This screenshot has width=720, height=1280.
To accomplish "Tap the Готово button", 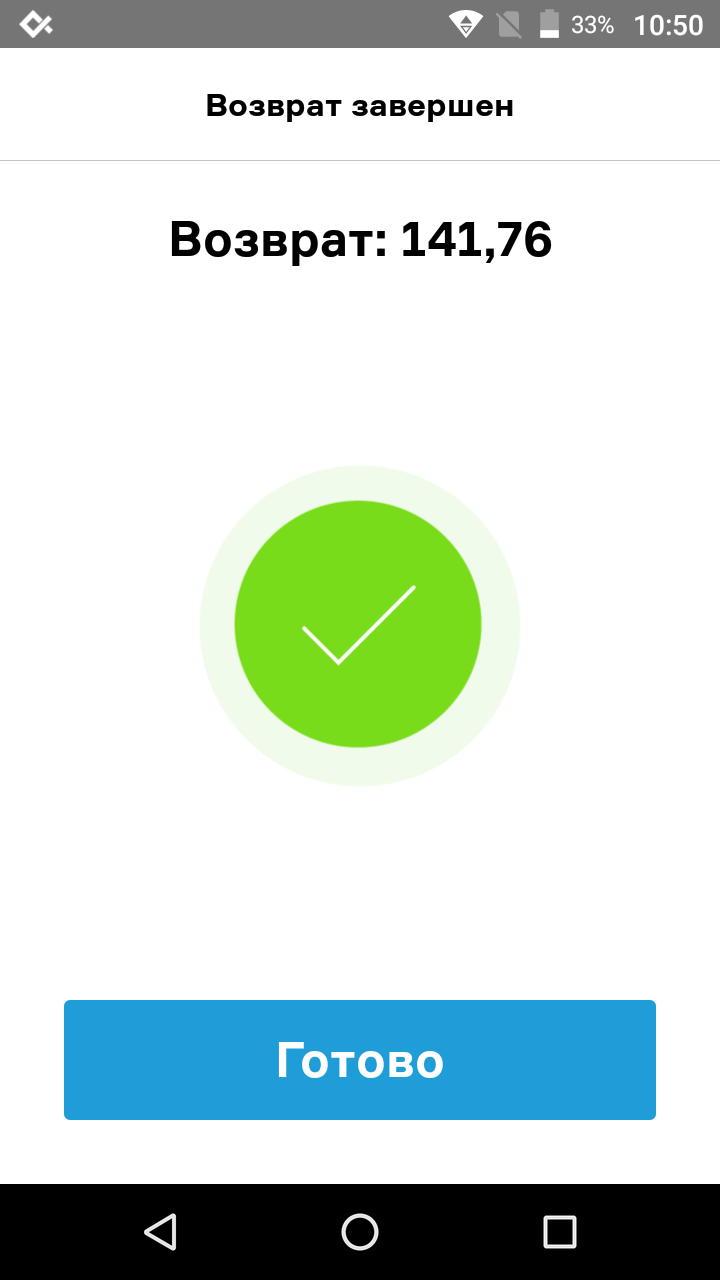I will click(360, 1060).
